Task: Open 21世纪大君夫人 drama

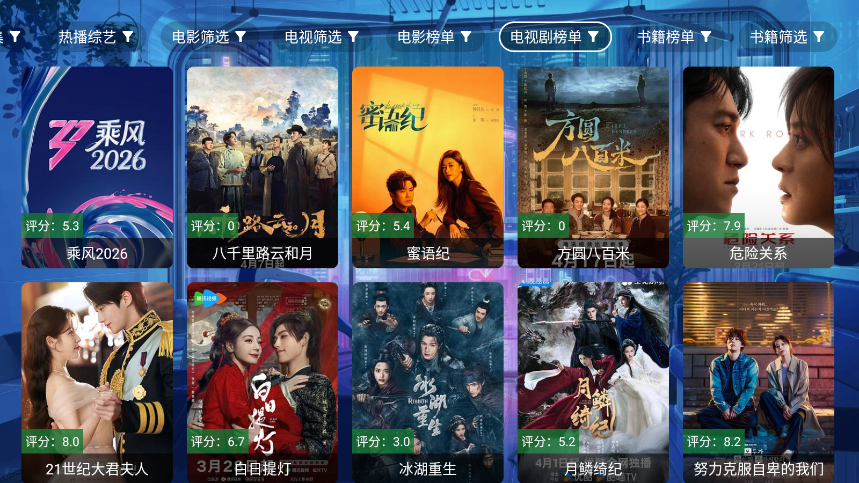Action: (97, 382)
